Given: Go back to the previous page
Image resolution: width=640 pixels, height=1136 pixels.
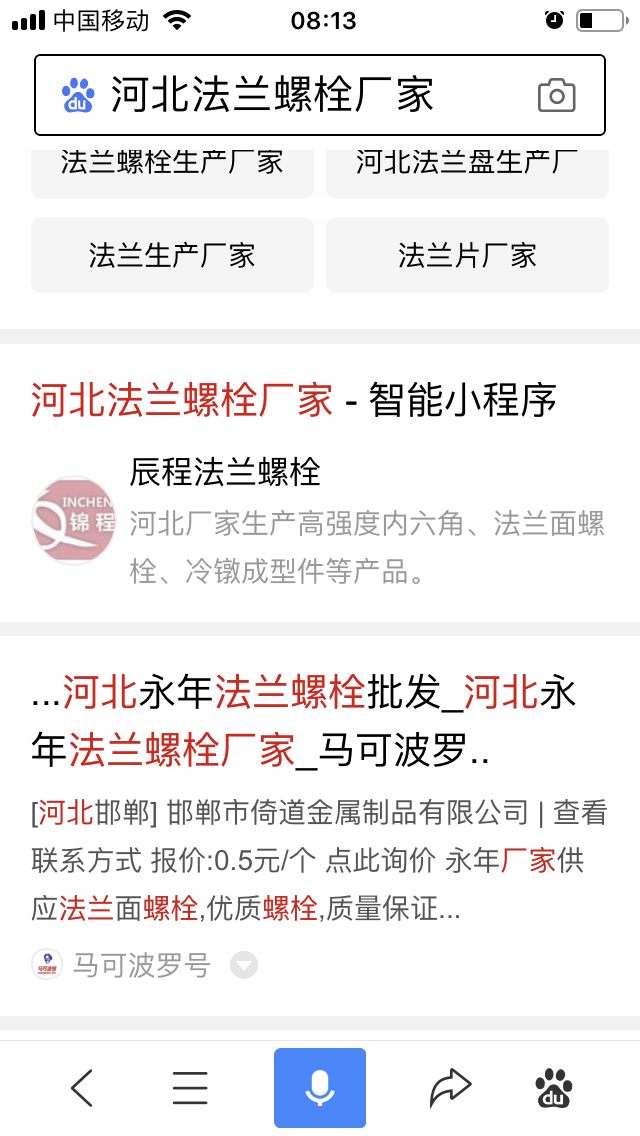Looking at the screenshot, I should [82, 1087].
